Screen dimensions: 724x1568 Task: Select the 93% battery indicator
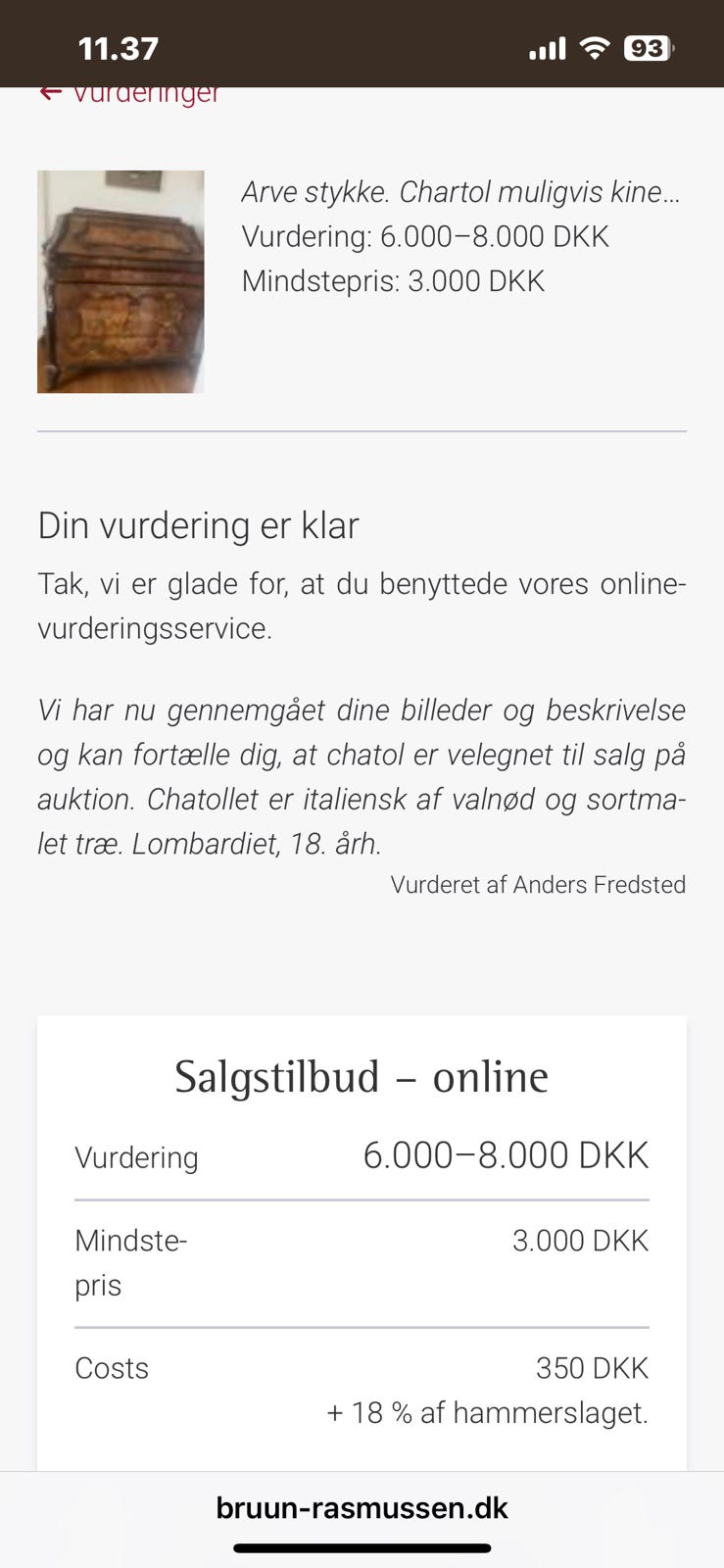point(647,47)
